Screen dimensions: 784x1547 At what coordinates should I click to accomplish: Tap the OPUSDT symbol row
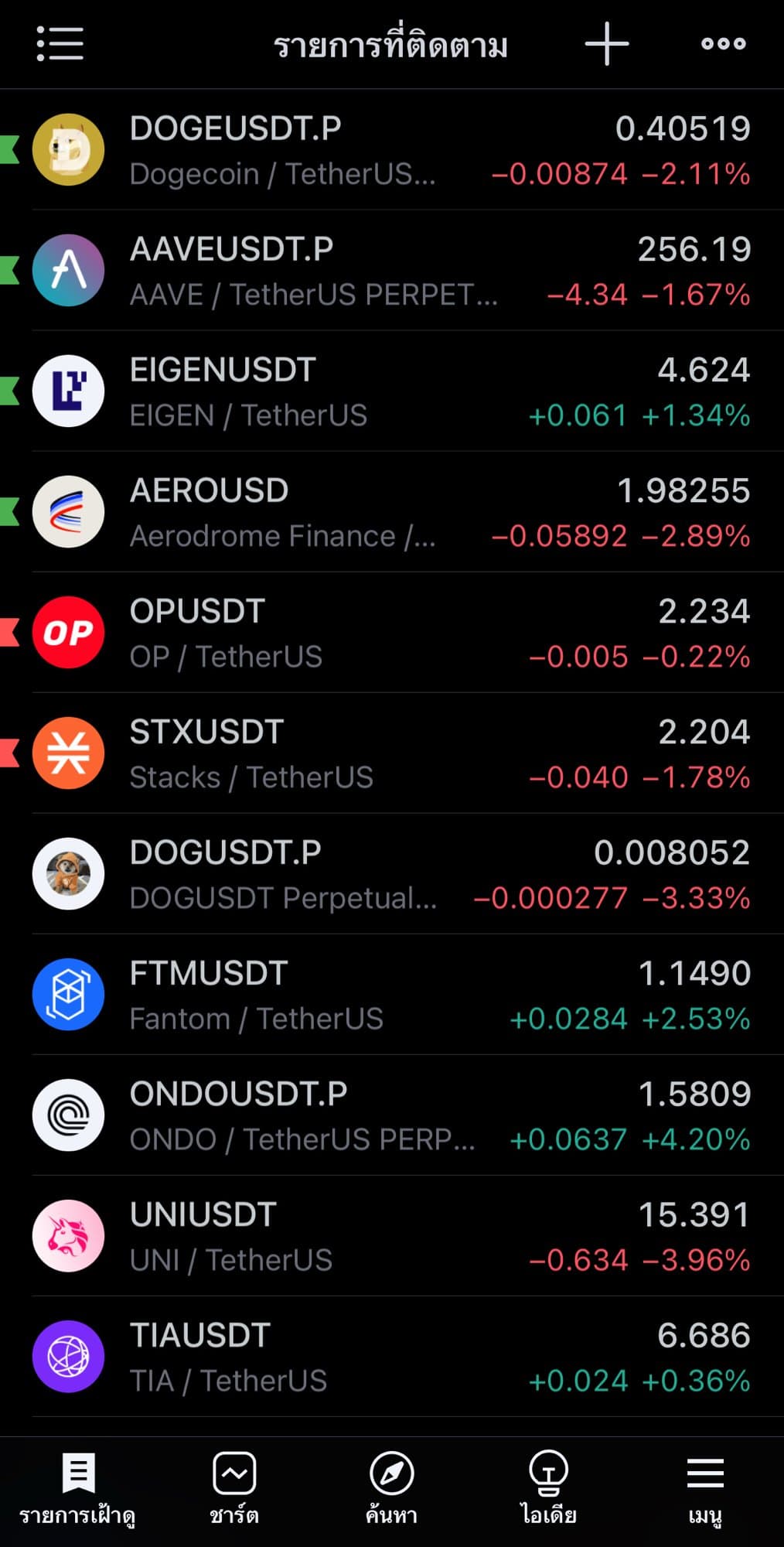(x=392, y=633)
